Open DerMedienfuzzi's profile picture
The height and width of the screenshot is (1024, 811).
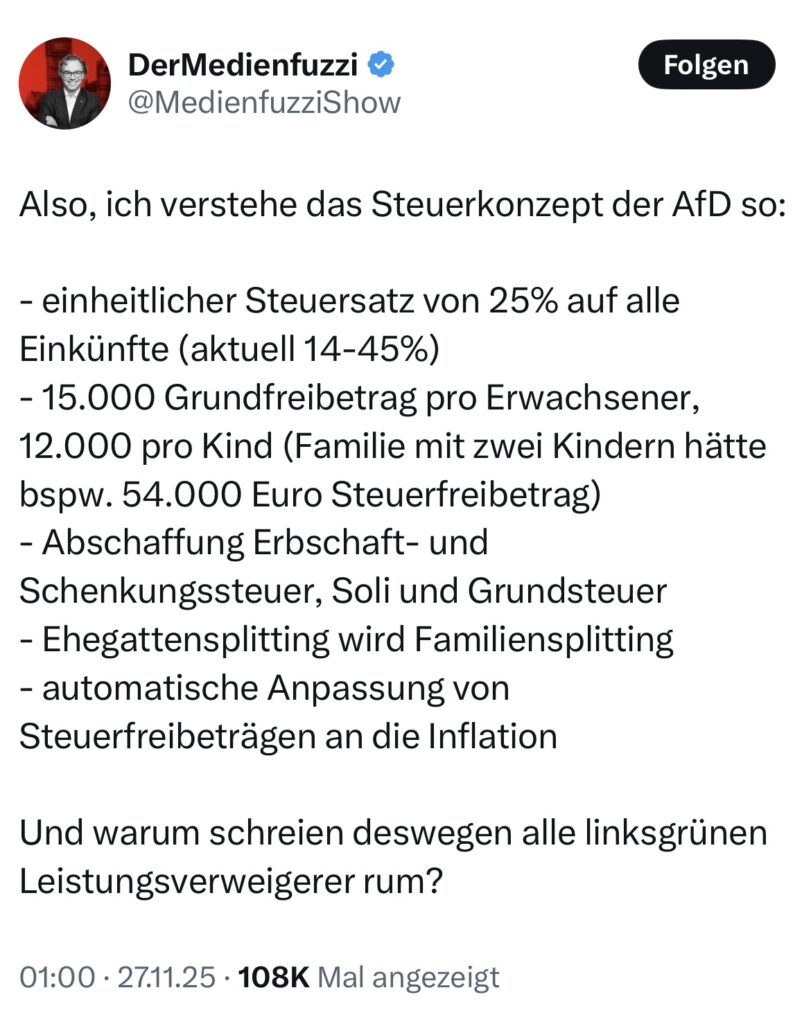(x=65, y=84)
